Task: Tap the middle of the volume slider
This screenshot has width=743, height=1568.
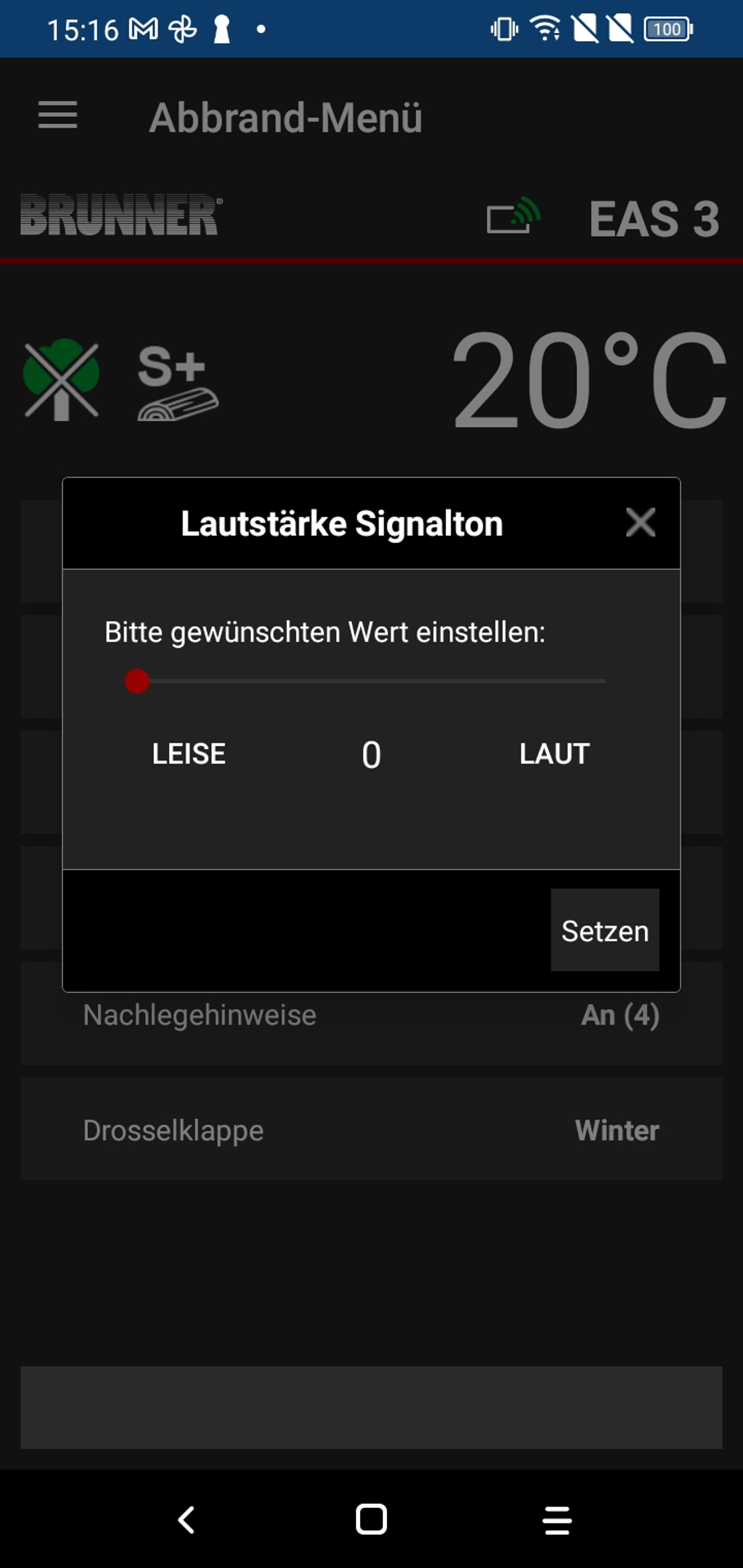Action: (371, 681)
